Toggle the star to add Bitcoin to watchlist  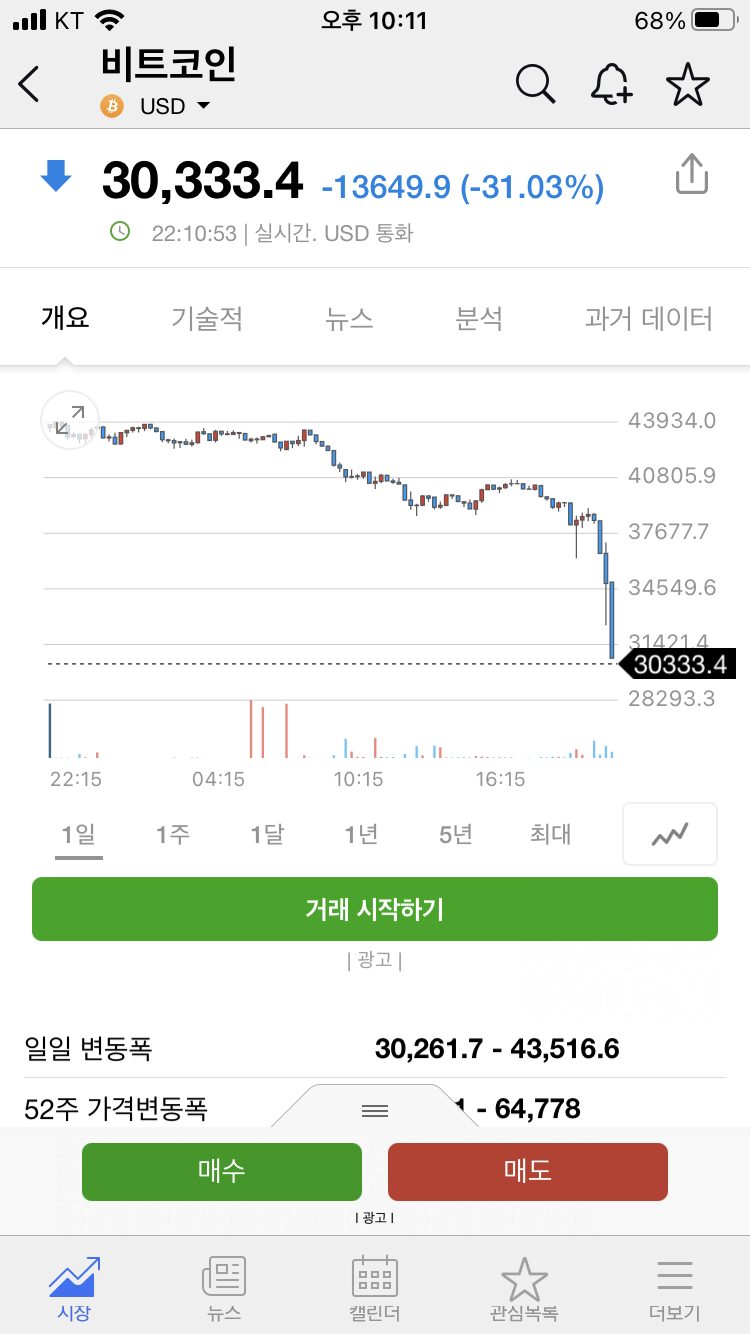coord(688,84)
